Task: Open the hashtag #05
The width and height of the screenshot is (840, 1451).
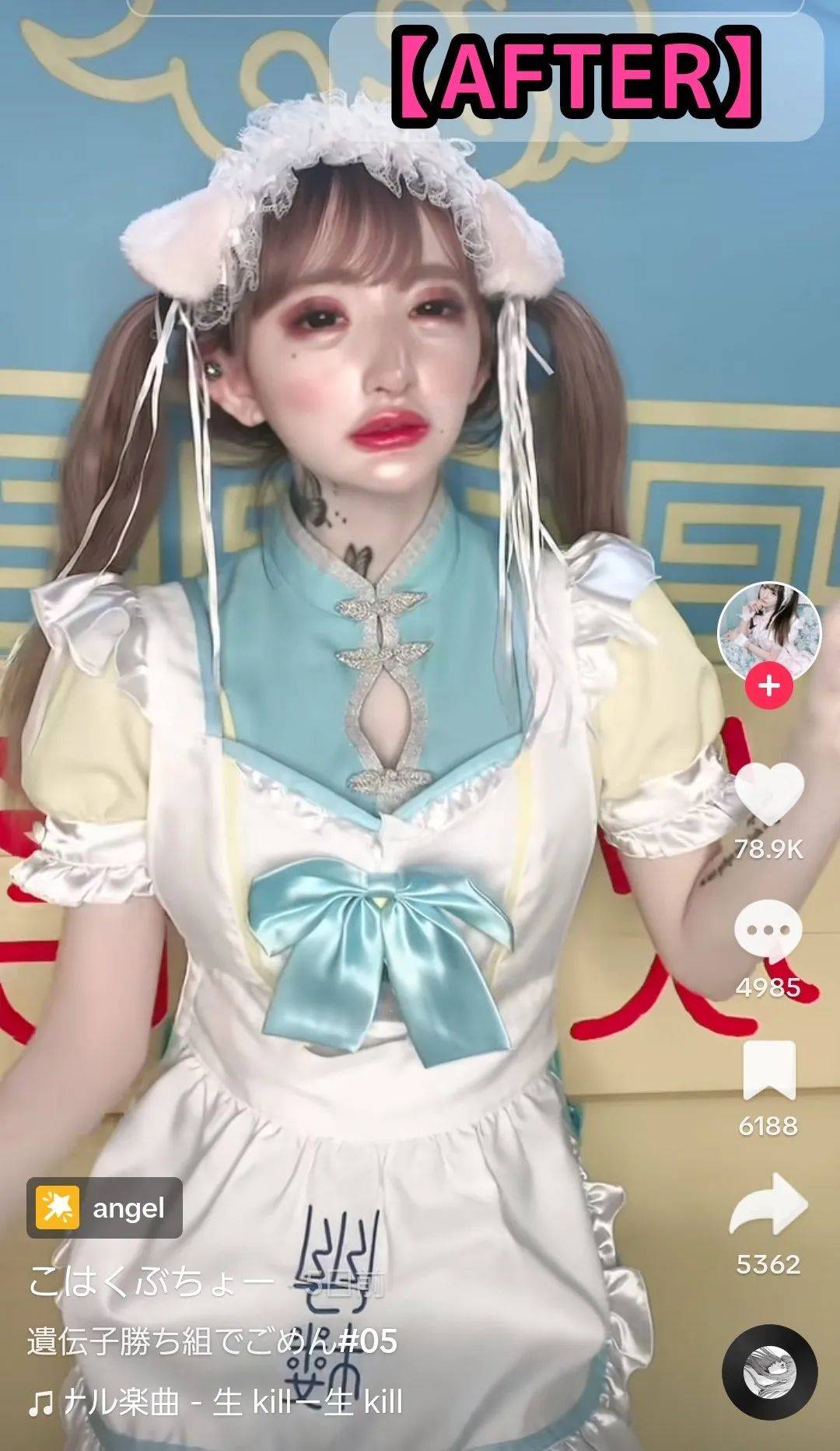Action: (369, 1341)
